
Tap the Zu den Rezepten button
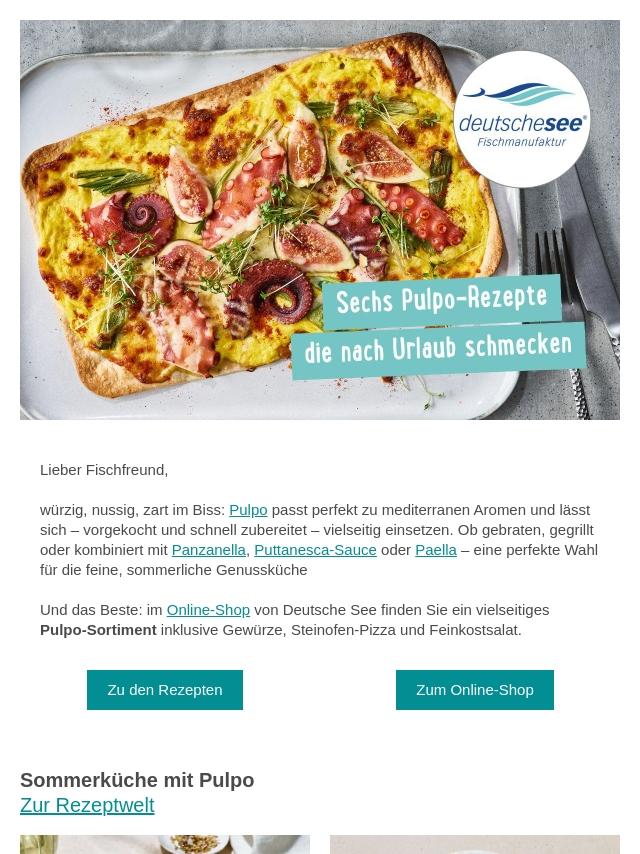coord(165,690)
